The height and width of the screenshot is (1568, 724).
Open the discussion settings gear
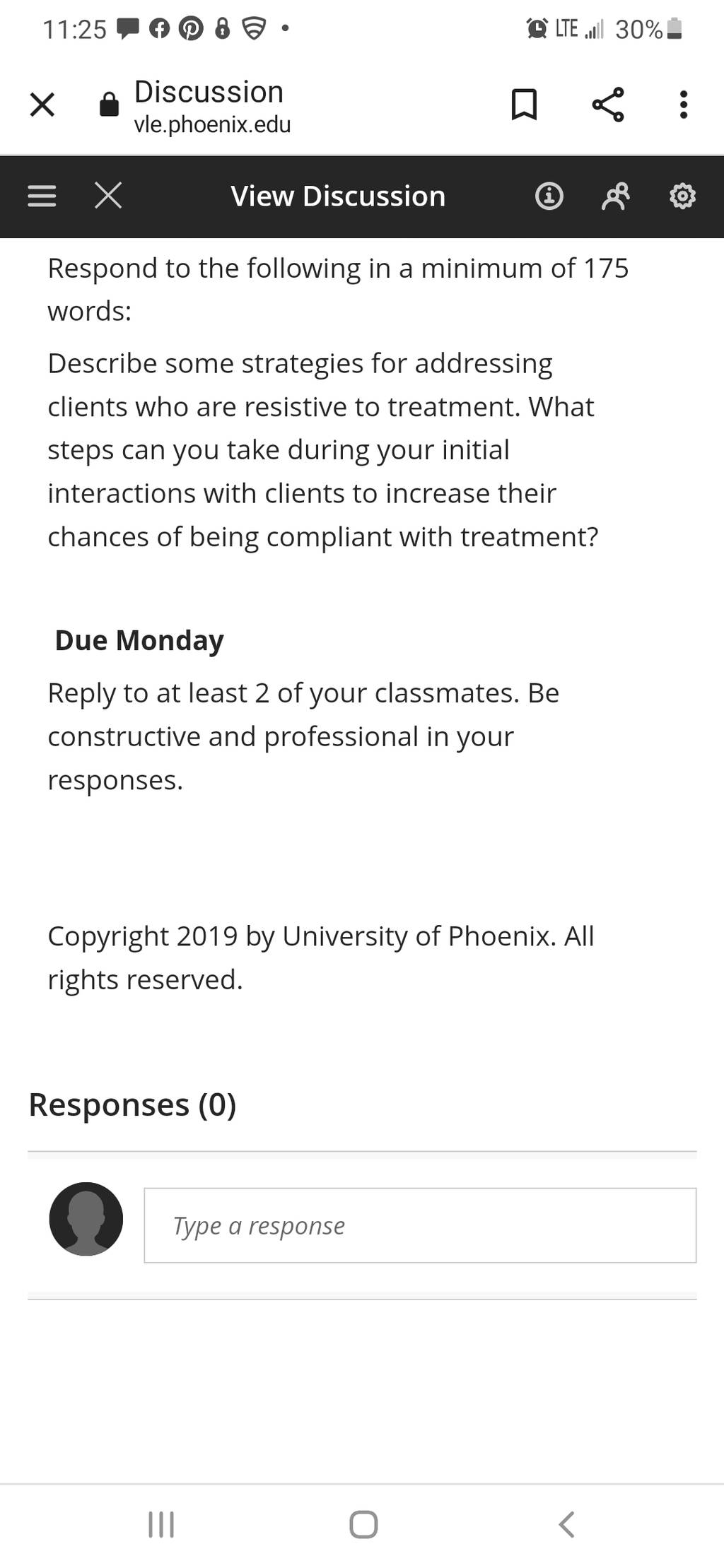(682, 196)
